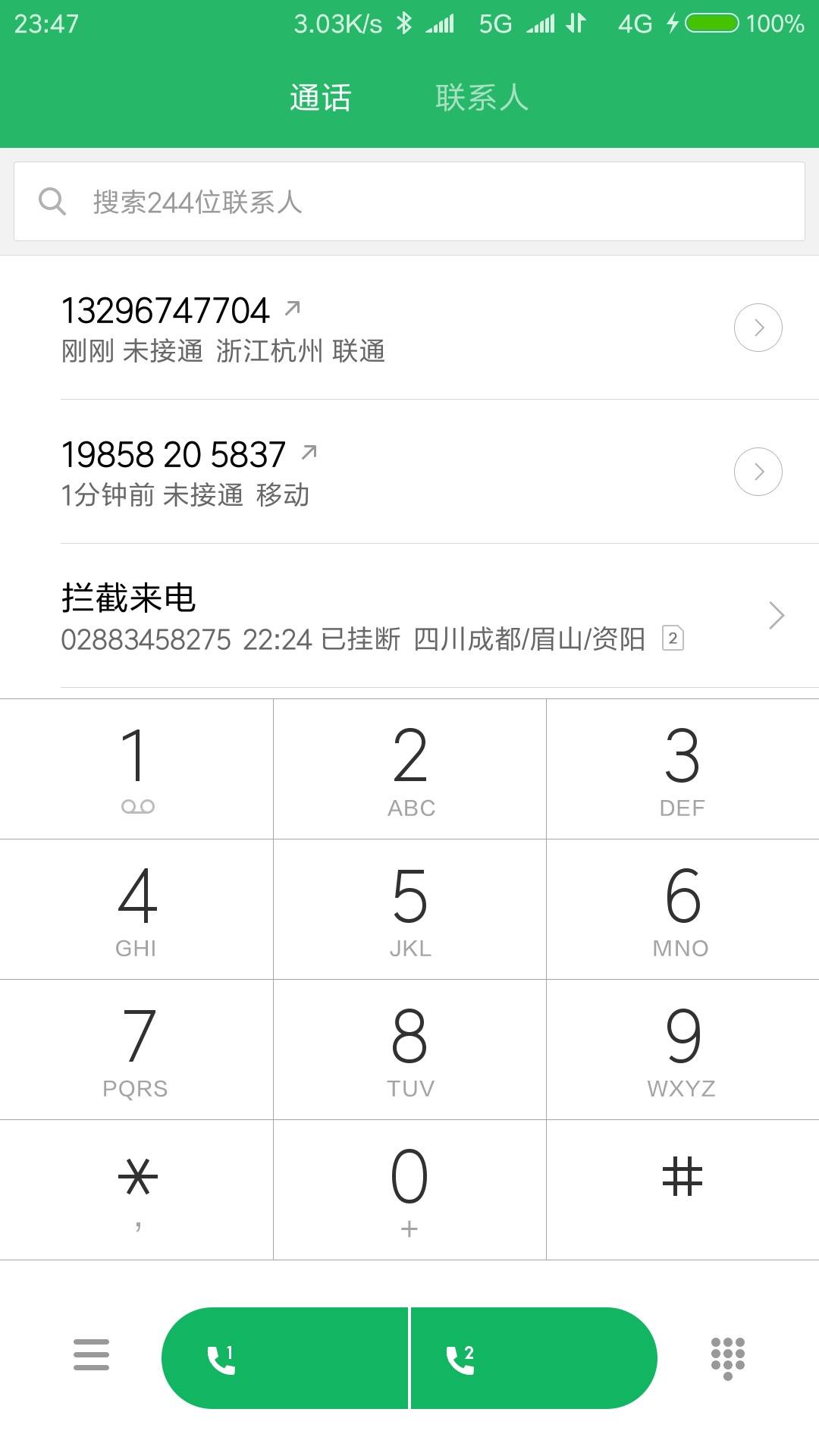
Task: Dial digit 5 JKL key
Action: [x=409, y=909]
